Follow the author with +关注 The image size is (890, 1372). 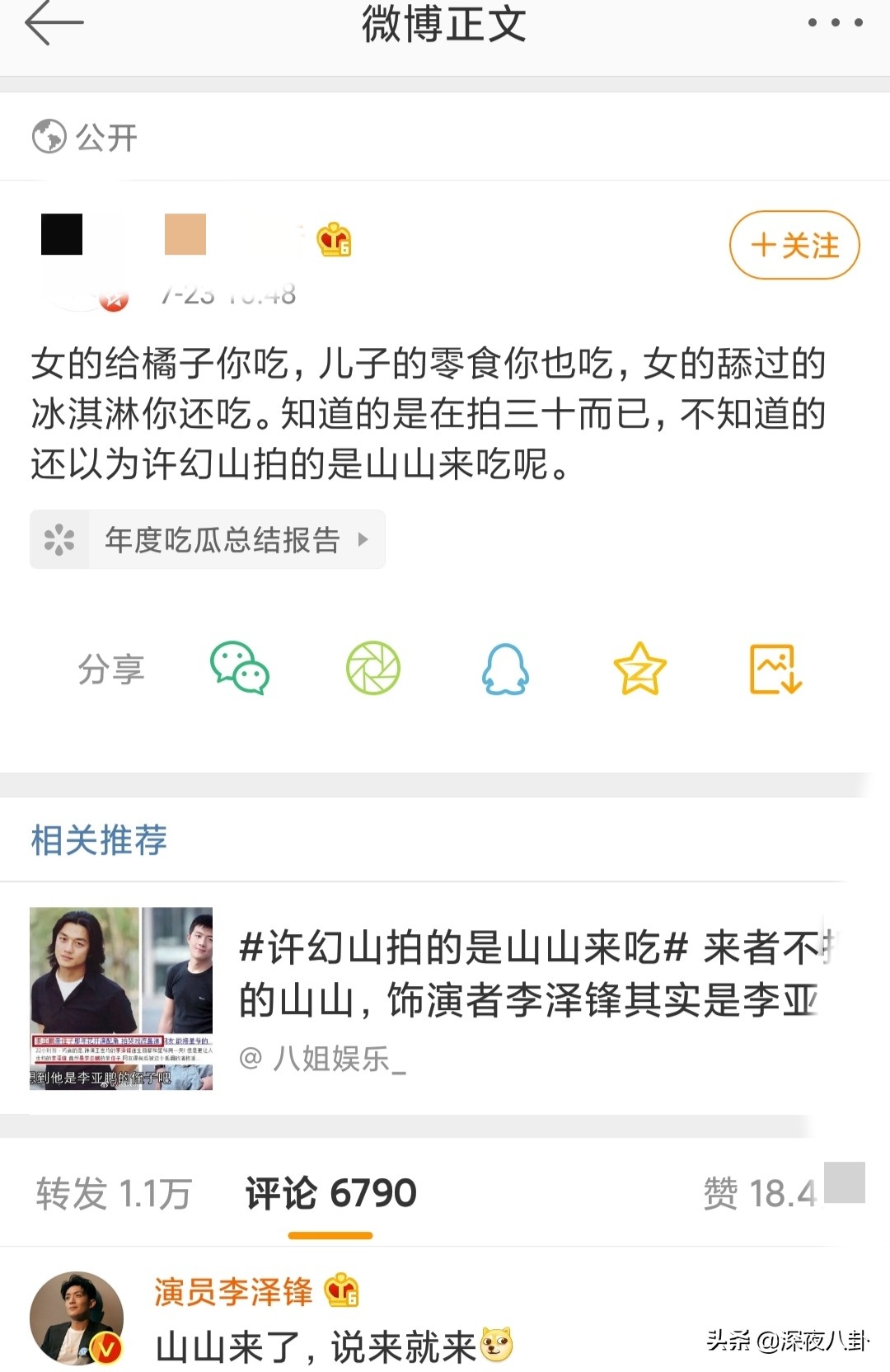[x=794, y=245]
